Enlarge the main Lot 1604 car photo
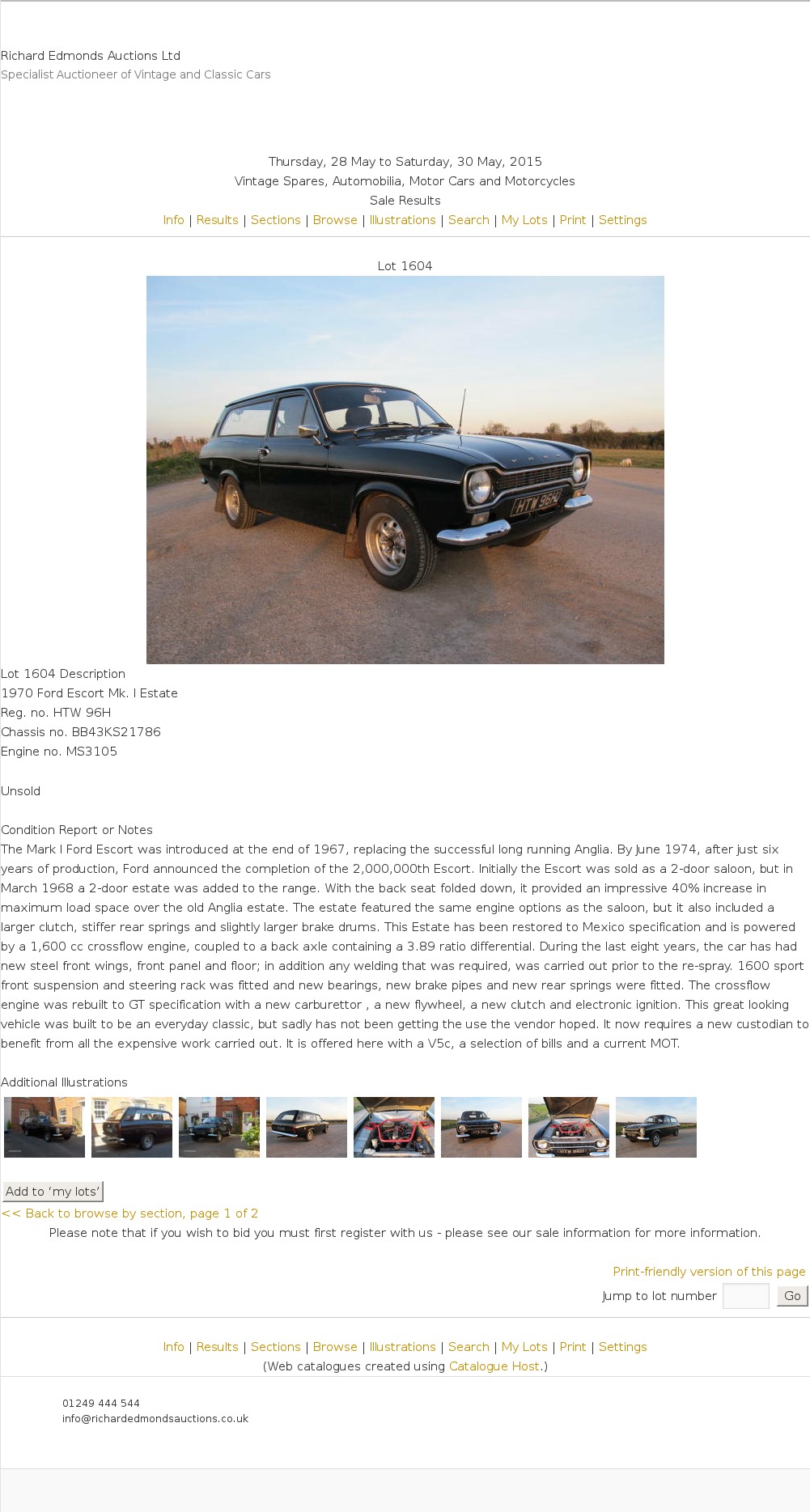 pos(405,469)
